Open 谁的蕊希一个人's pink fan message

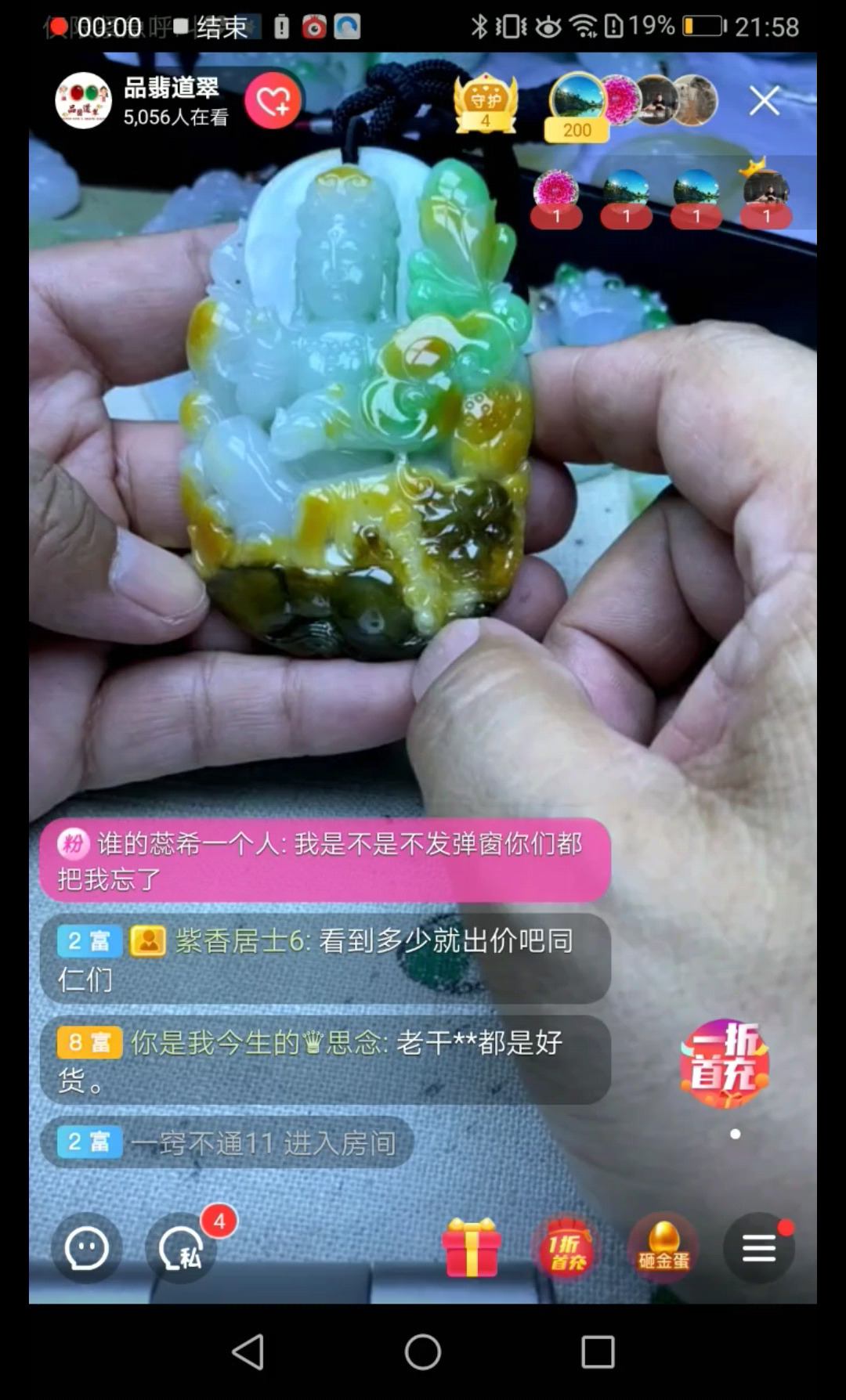pyautogui.click(x=324, y=861)
